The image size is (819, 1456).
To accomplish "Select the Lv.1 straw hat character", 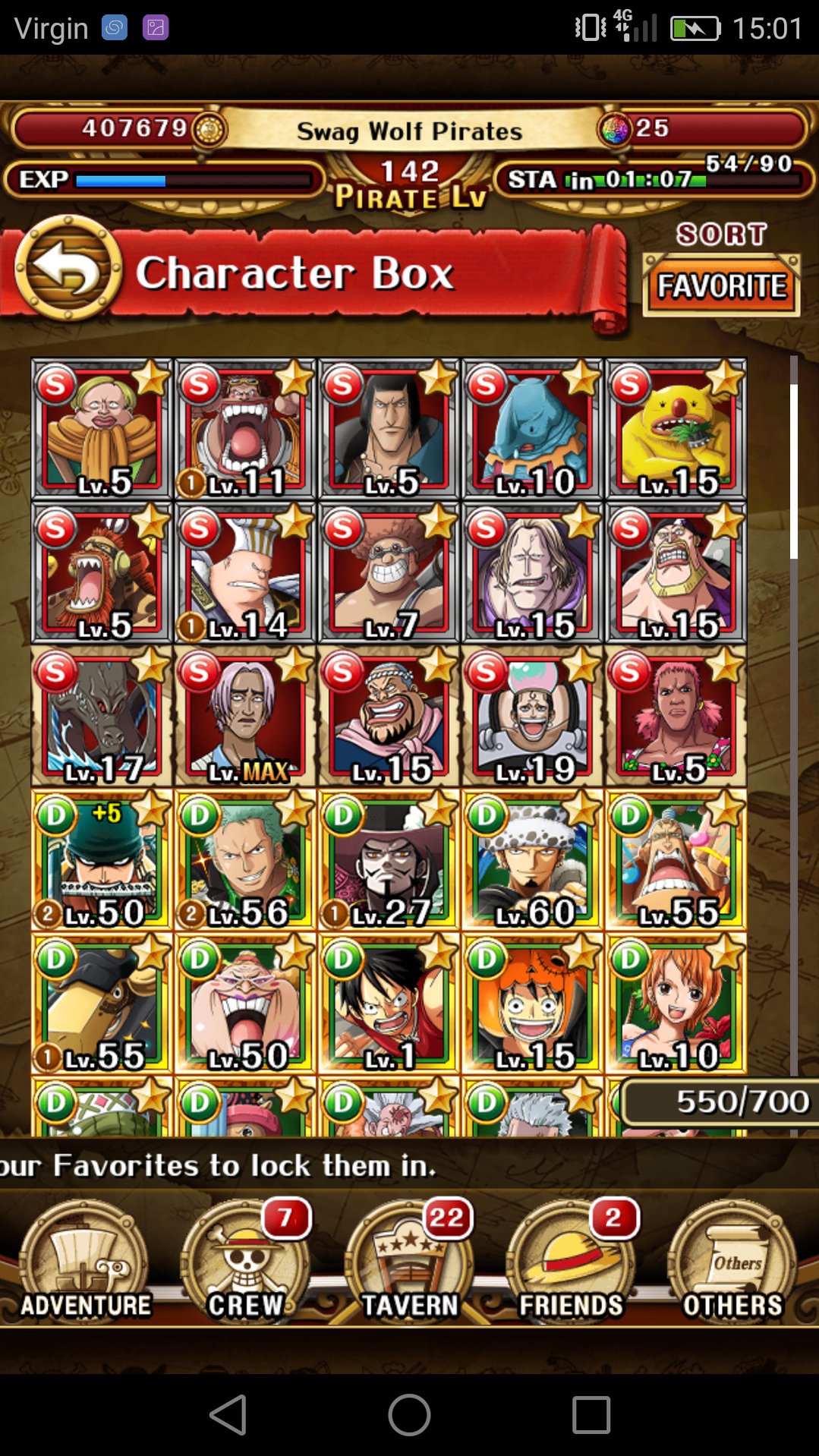I will pos(389,1003).
